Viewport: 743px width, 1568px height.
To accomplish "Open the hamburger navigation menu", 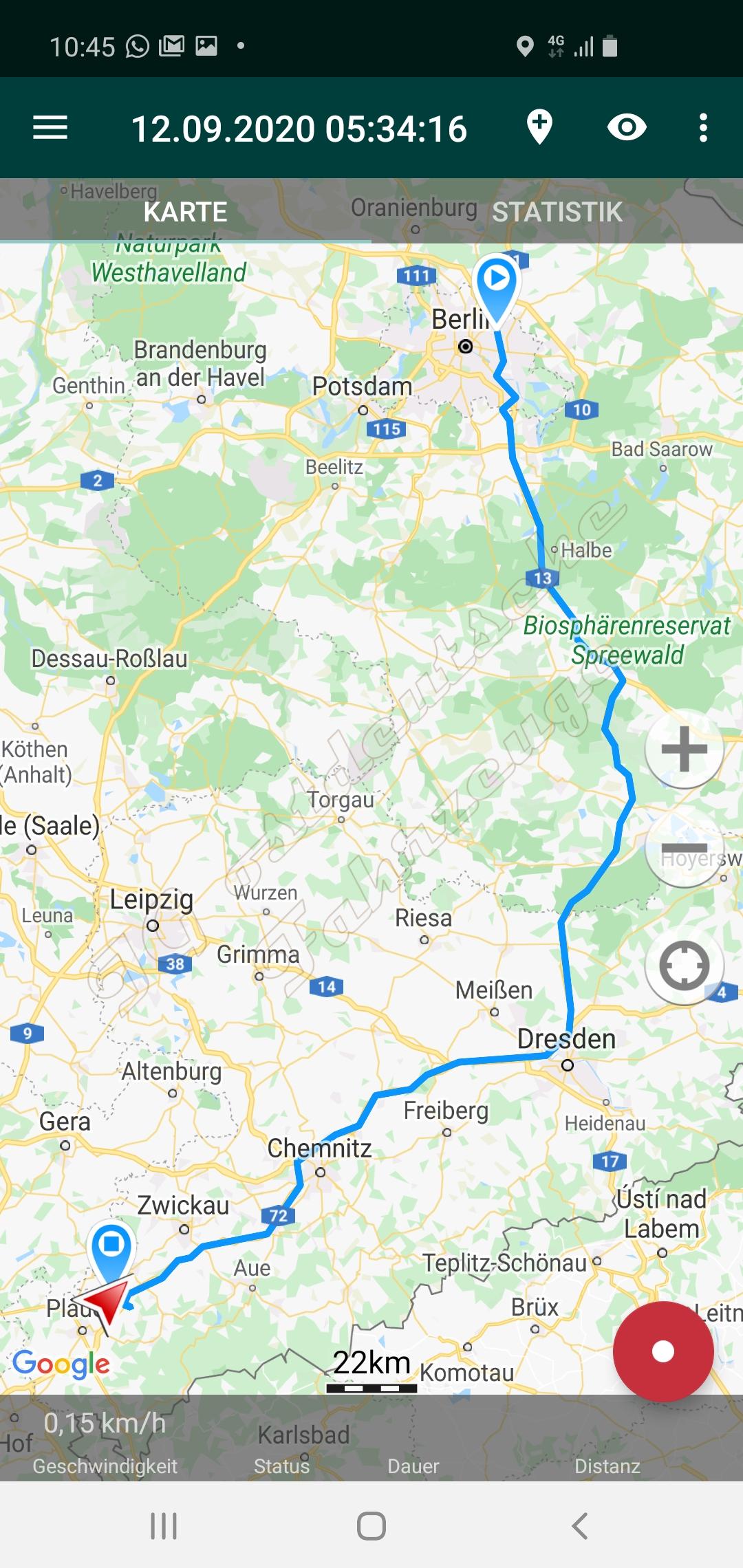I will (x=50, y=128).
